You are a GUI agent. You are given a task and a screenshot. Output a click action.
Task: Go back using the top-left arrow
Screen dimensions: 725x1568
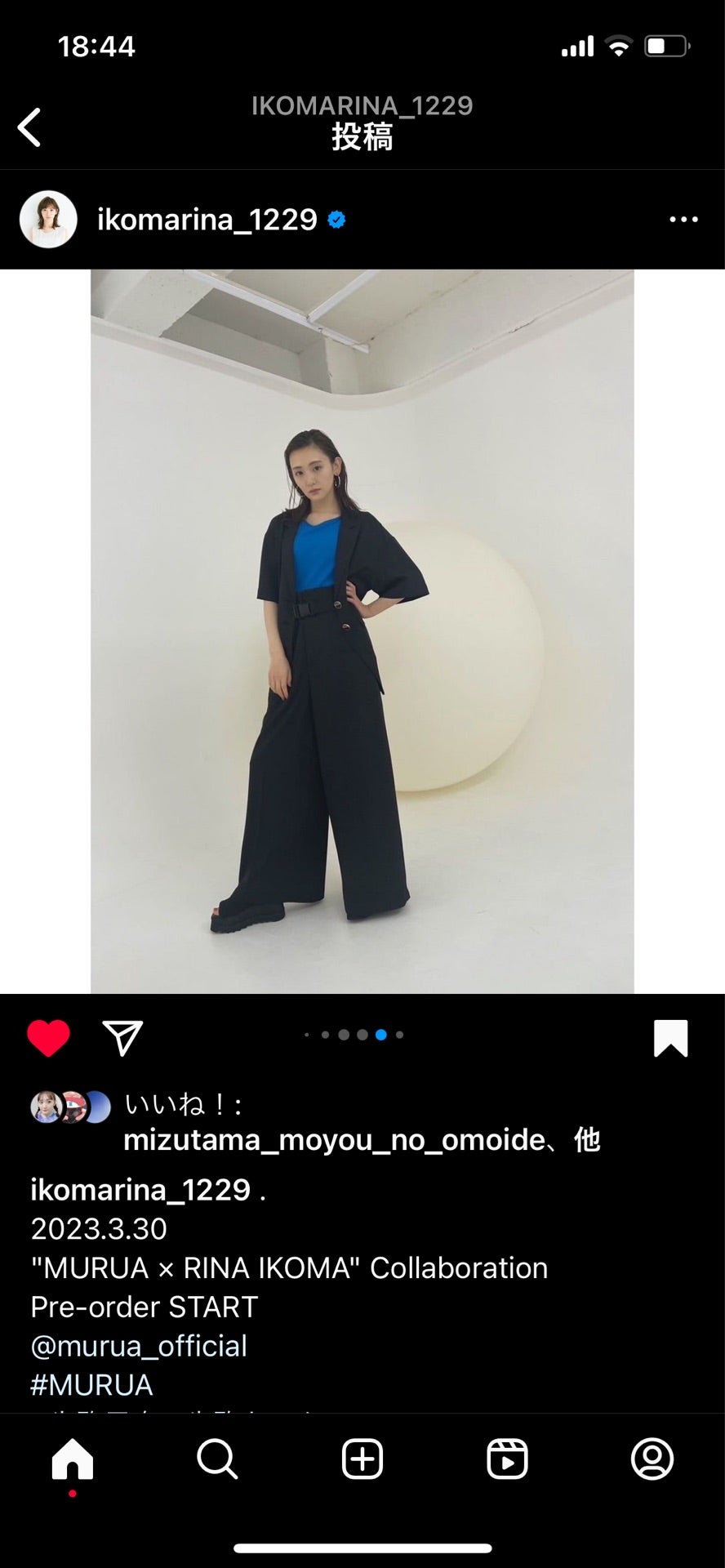point(29,127)
